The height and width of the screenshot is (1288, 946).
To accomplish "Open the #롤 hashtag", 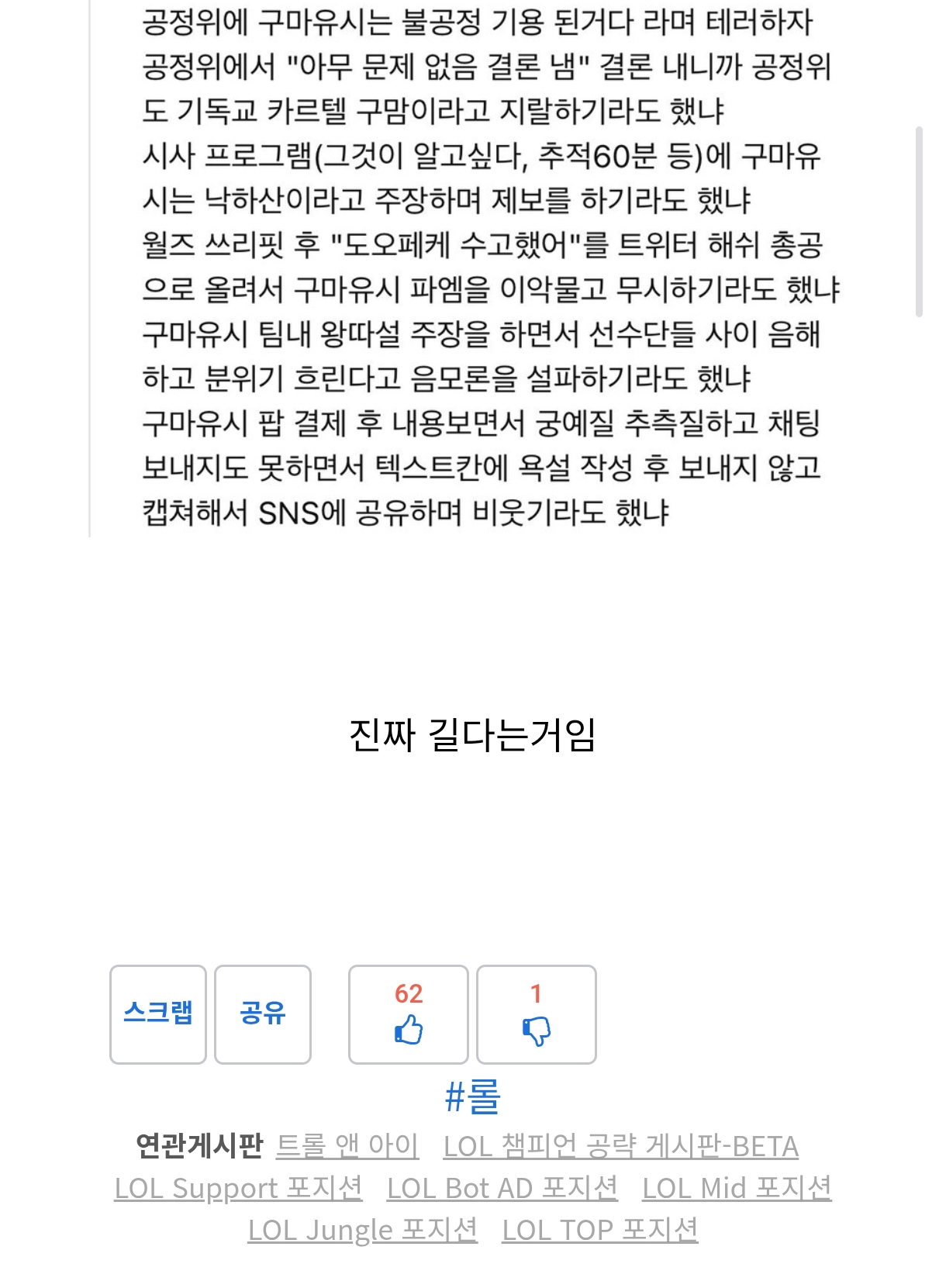I will tap(472, 1097).
